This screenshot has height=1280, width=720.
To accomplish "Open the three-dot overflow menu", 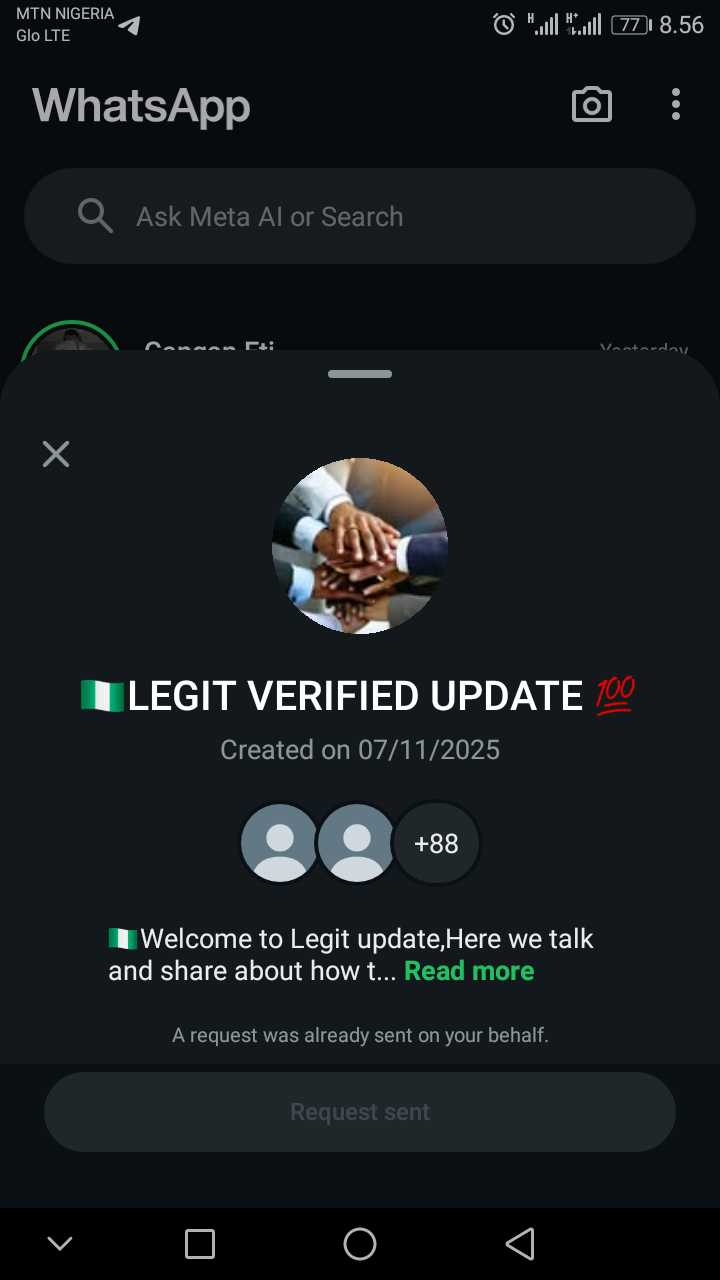I will pyautogui.click(x=676, y=105).
